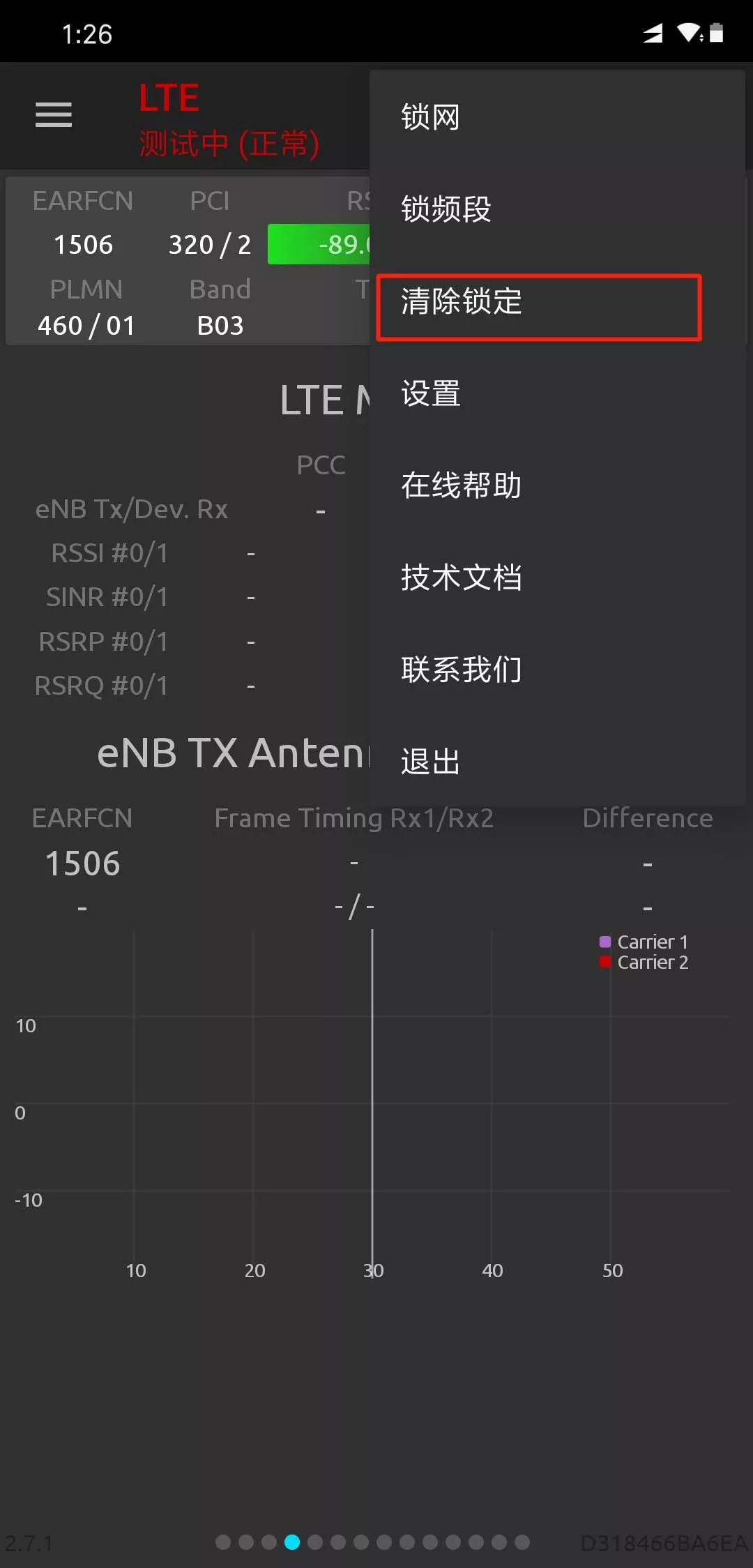Open 设置 settings
Viewport: 753px width, 1568px height.
[x=431, y=394]
